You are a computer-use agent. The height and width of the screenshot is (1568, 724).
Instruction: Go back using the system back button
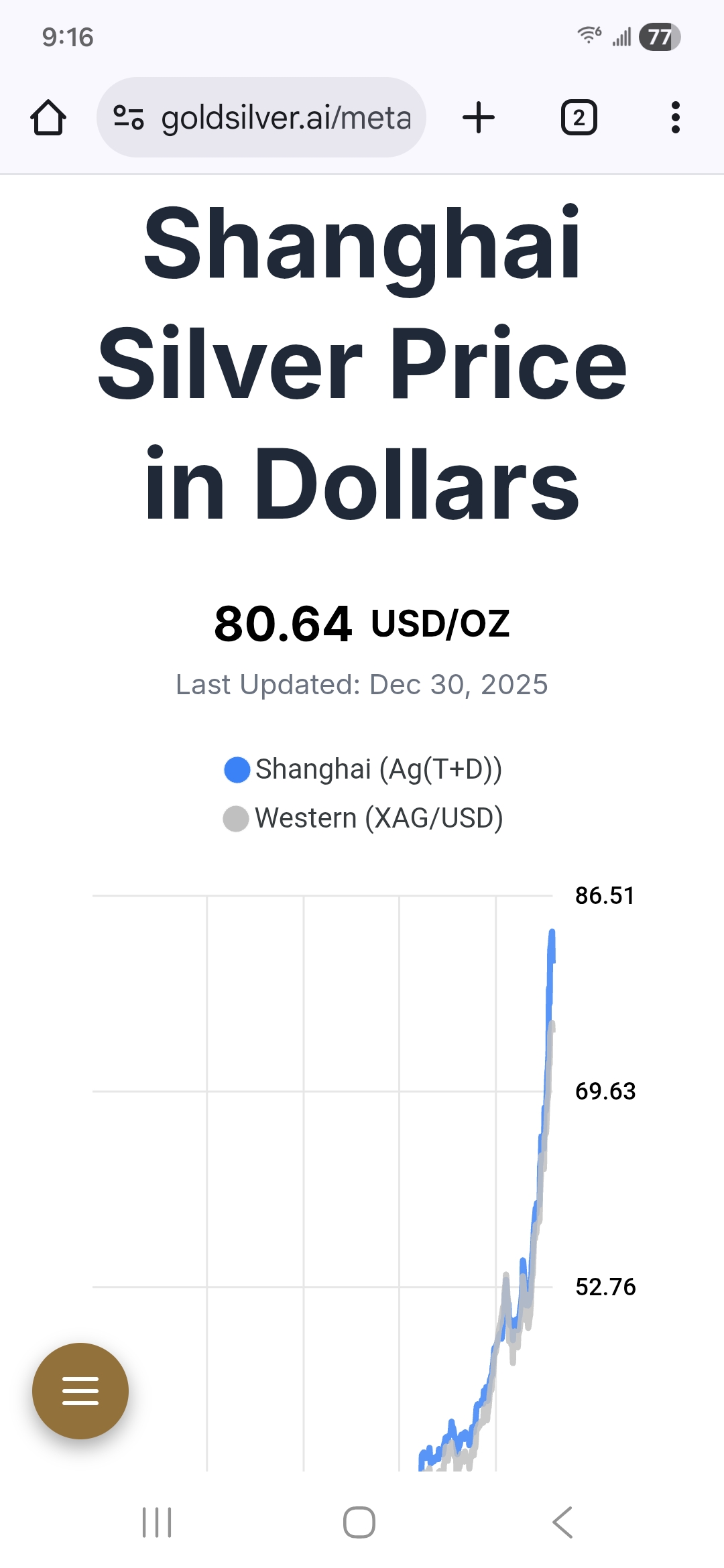coord(563,1522)
